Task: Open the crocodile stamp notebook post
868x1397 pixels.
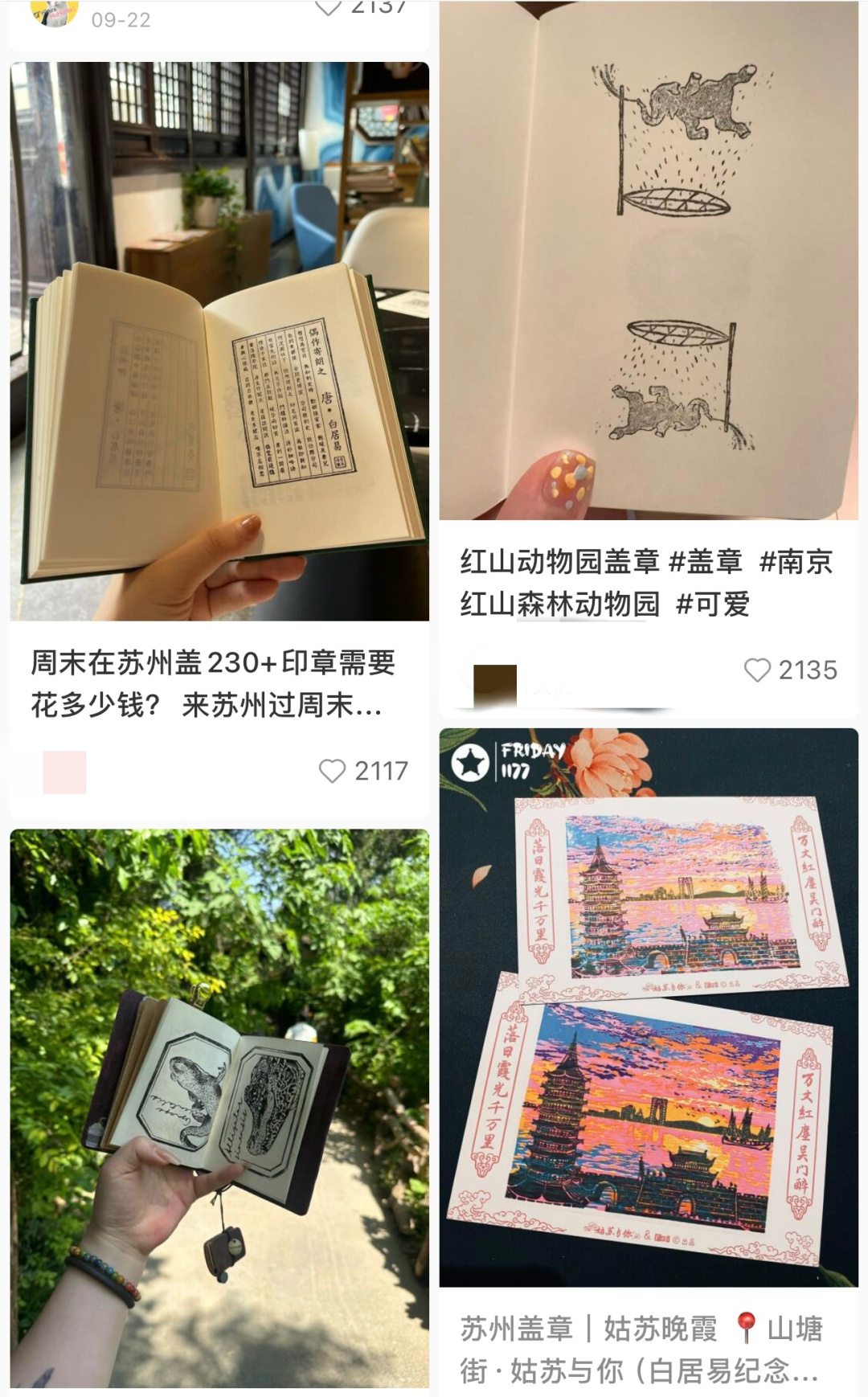Action: [x=219, y=1108]
